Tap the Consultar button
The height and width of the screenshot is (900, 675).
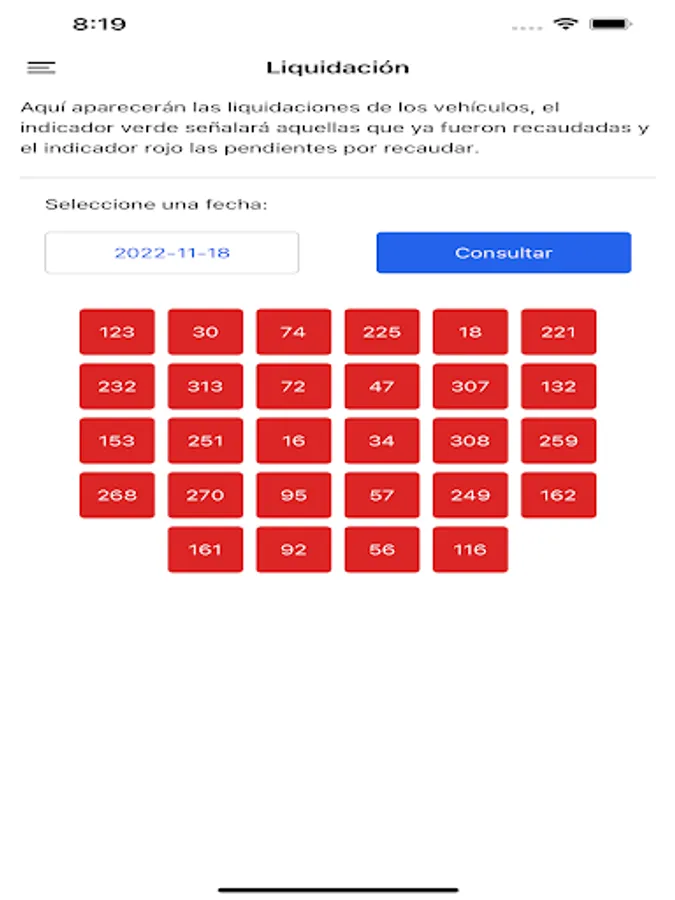503,253
